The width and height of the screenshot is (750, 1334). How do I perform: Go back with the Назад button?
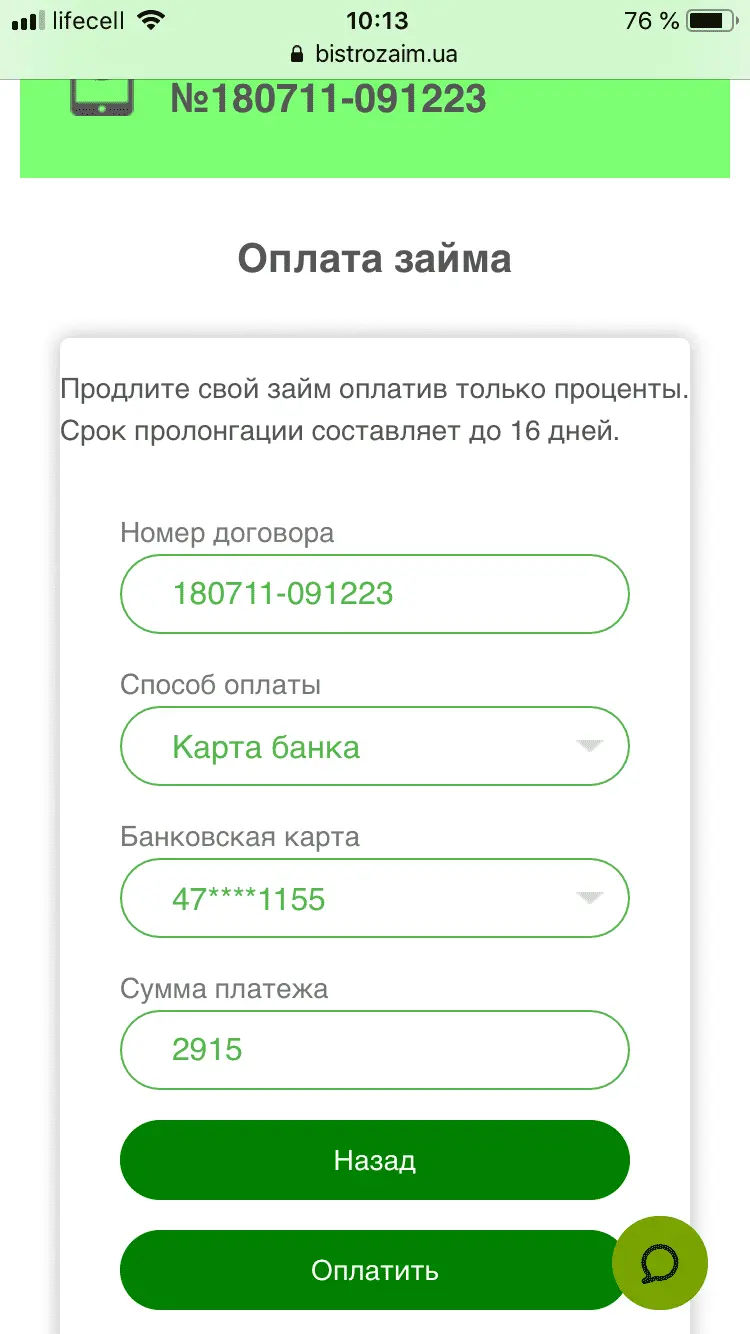coord(374,1161)
